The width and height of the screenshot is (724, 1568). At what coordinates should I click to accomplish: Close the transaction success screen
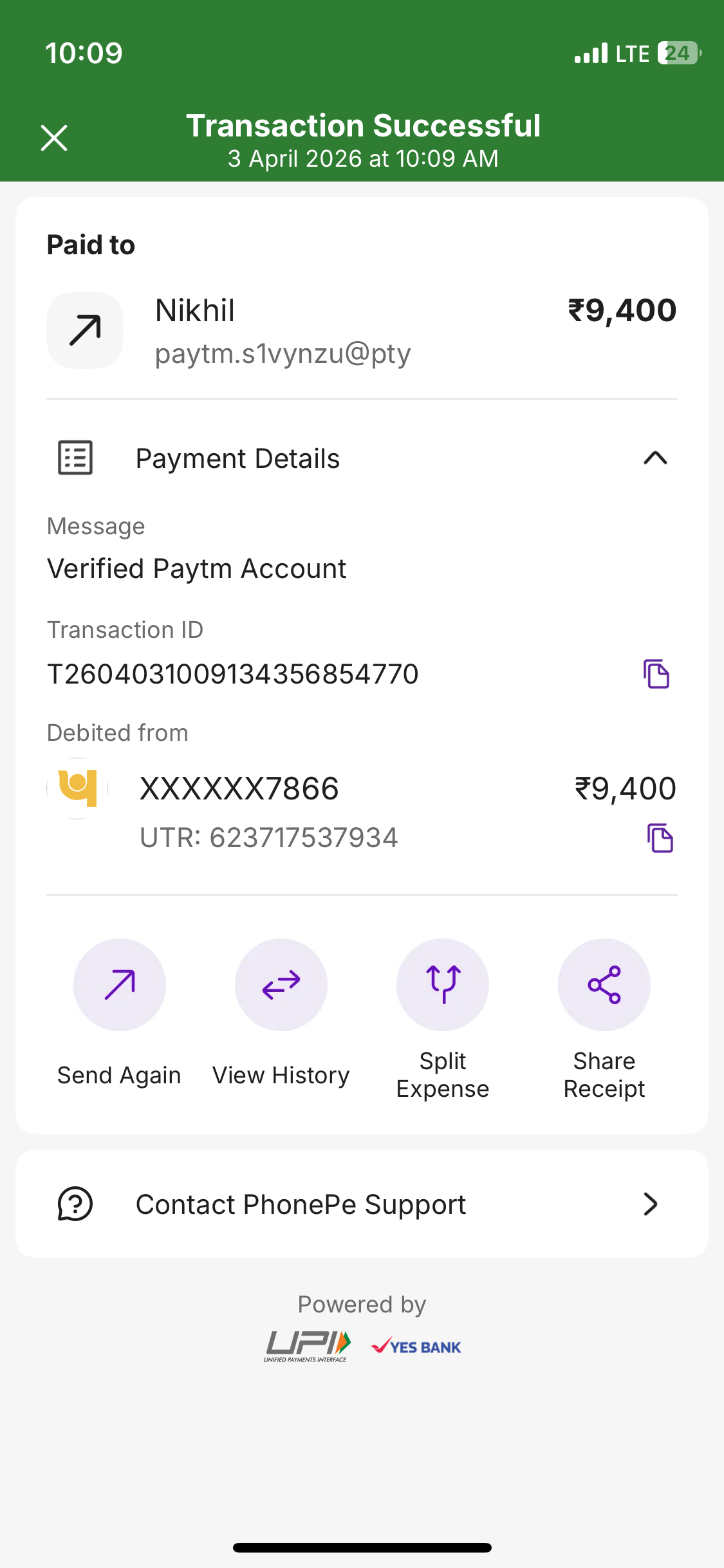coord(54,138)
